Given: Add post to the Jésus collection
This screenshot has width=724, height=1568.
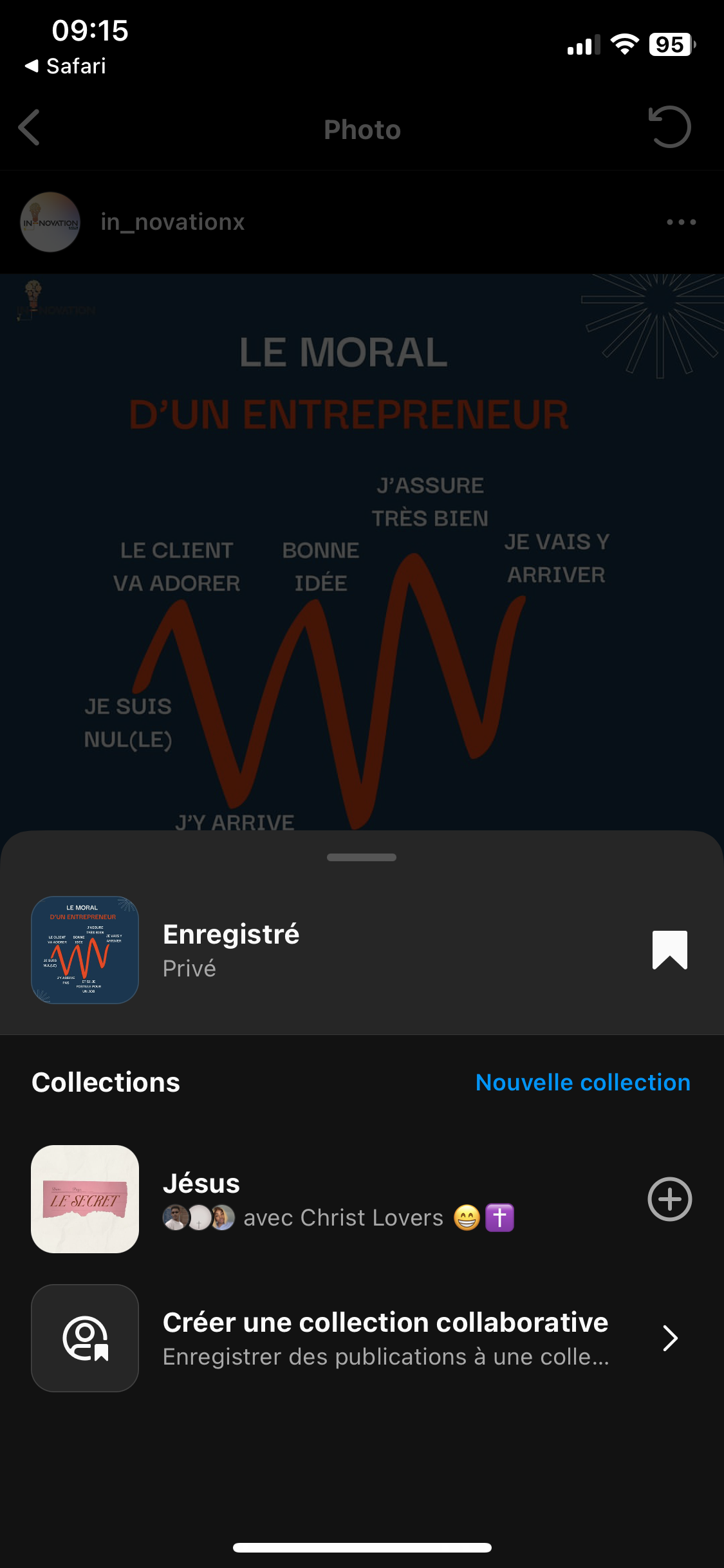Looking at the screenshot, I should pyautogui.click(x=669, y=1199).
